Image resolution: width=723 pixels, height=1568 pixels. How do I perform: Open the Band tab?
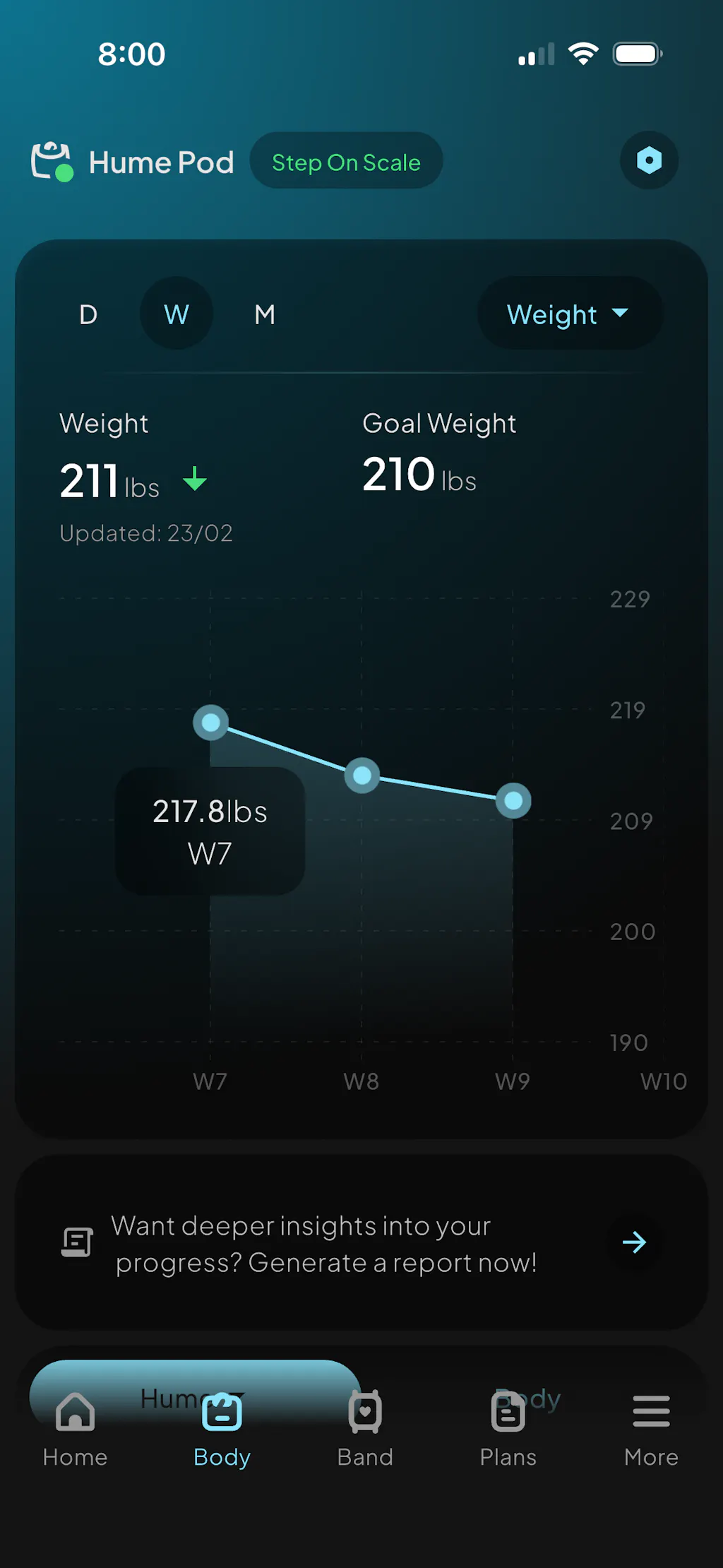point(365,1428)
